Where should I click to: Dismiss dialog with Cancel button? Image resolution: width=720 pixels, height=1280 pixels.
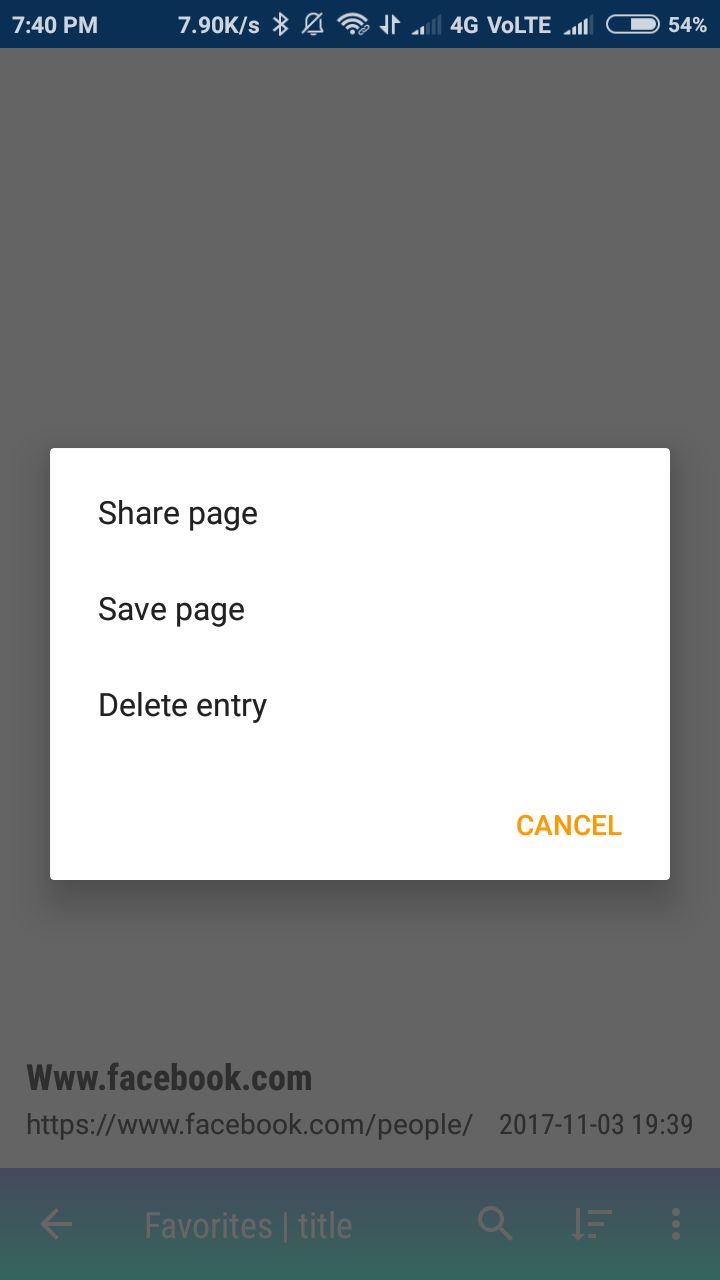tap(568, 826)
